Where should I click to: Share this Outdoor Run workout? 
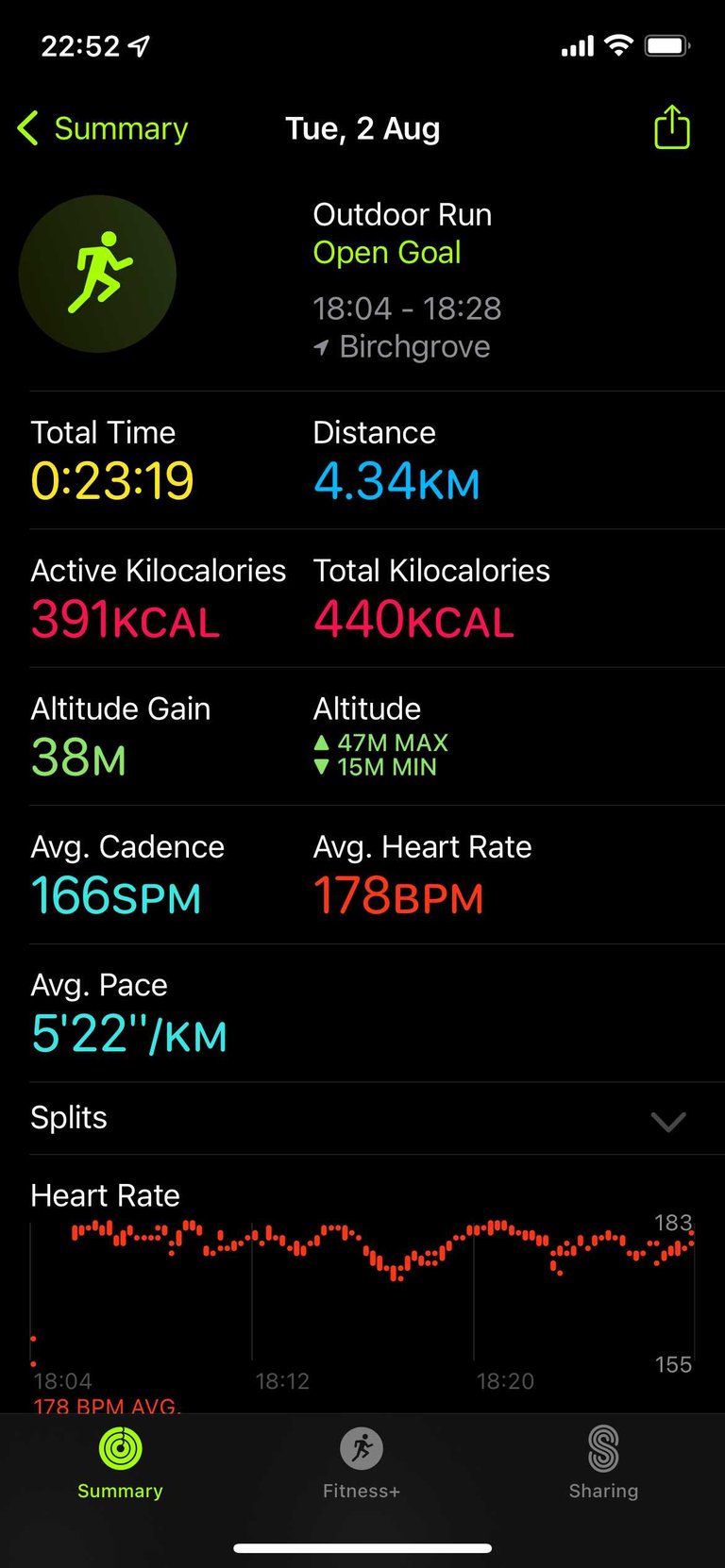point(671,127)
